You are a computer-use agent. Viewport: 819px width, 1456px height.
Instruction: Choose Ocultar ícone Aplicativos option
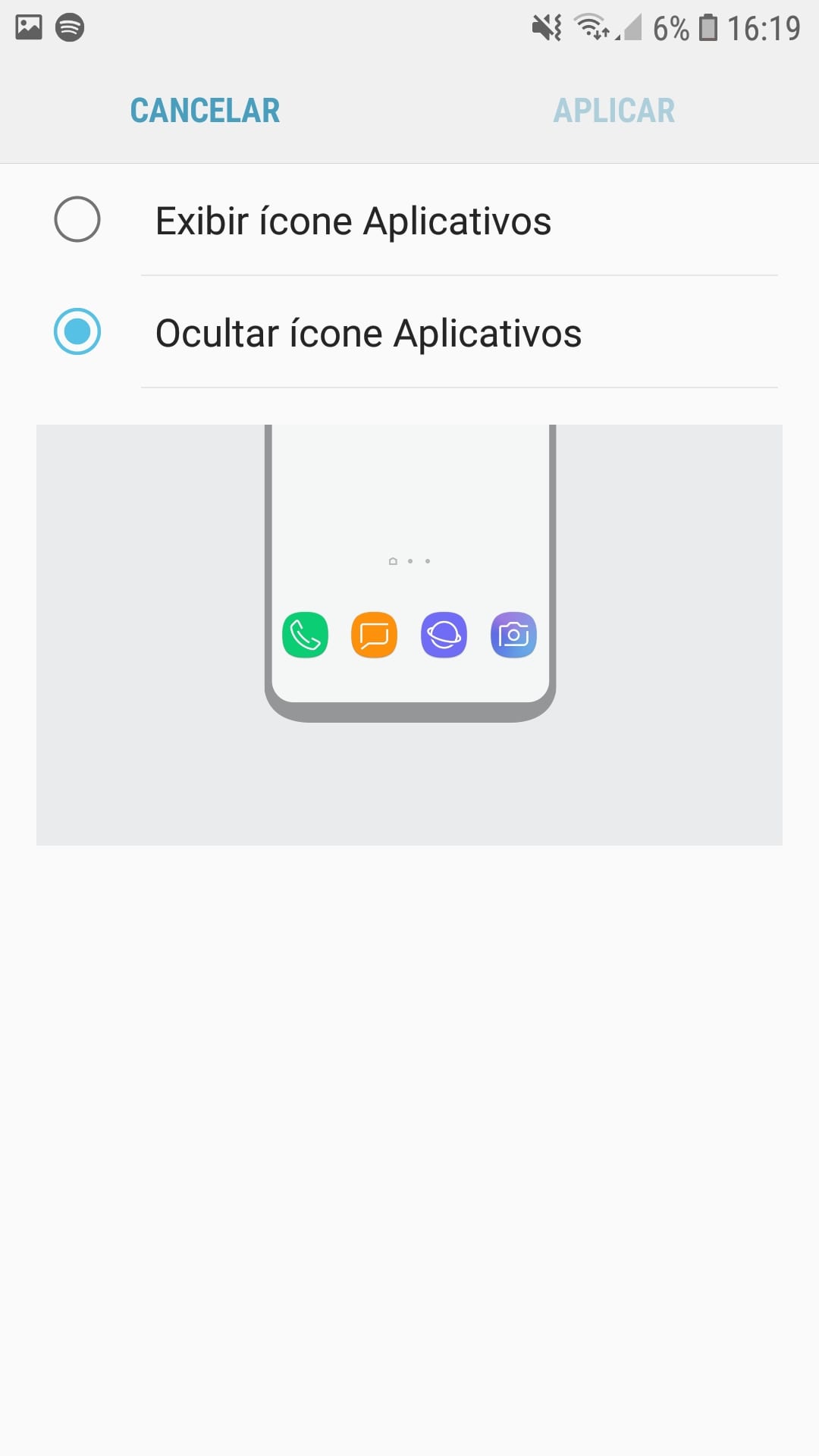point(77,332)
